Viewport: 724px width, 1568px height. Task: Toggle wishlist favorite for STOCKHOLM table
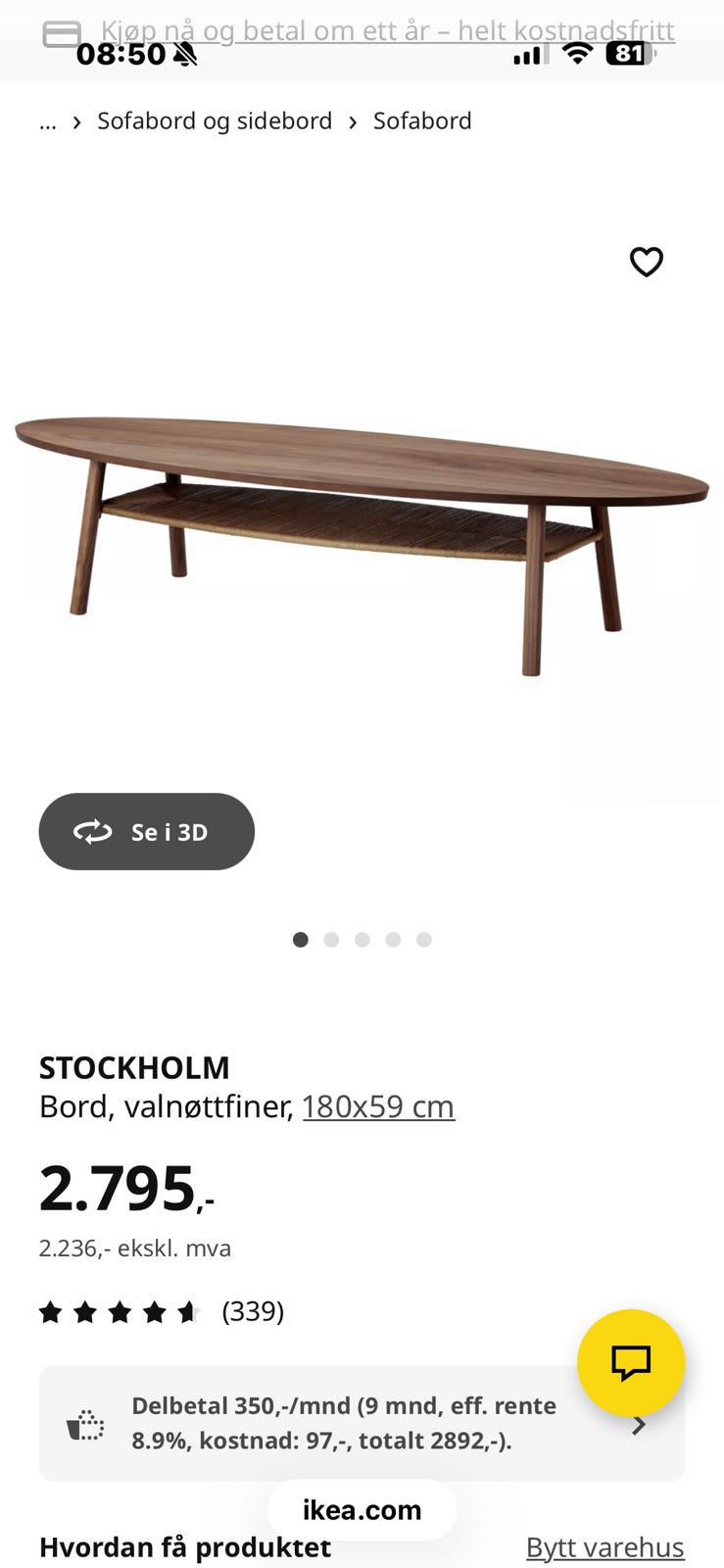pos(646,262)
